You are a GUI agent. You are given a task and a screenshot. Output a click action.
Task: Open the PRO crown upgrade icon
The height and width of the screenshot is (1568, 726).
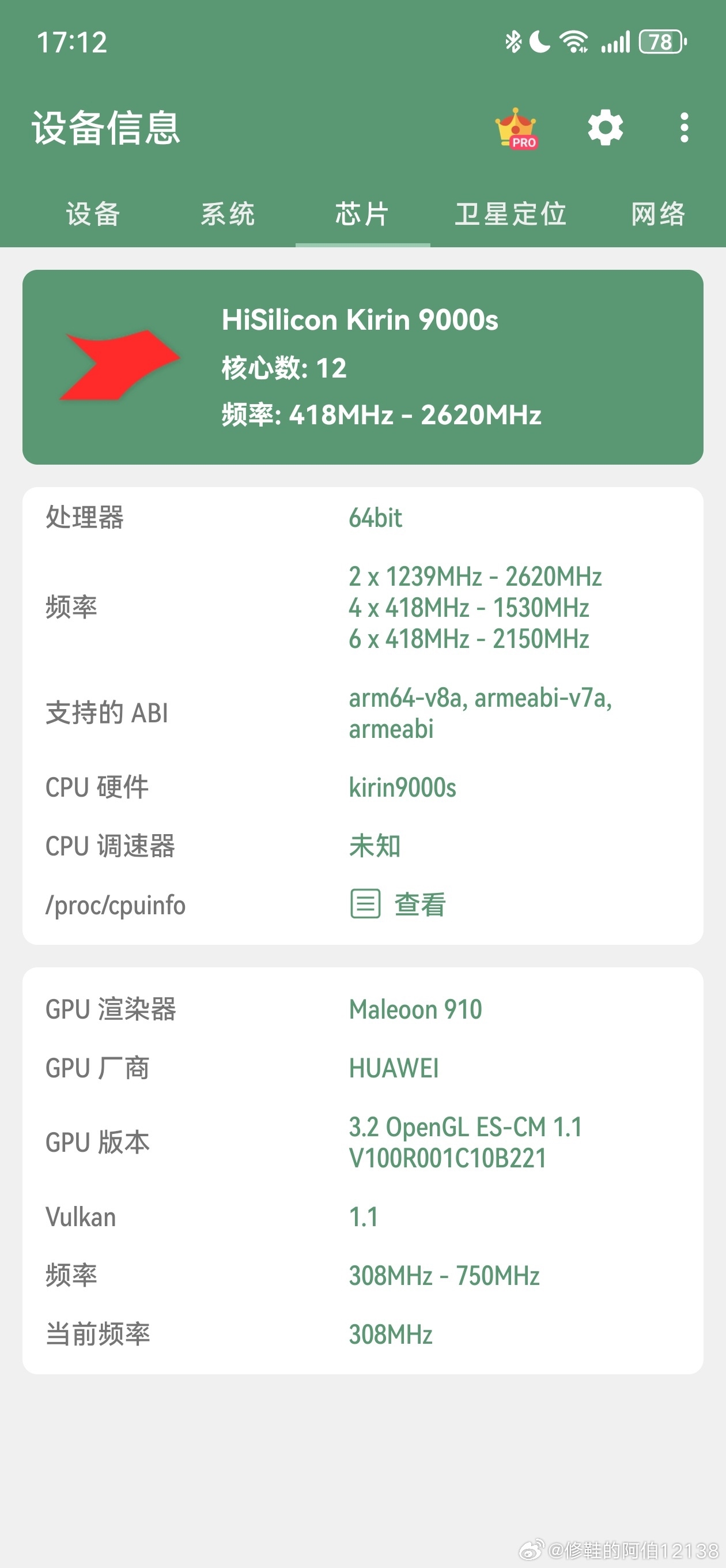[x=517, y=129]
